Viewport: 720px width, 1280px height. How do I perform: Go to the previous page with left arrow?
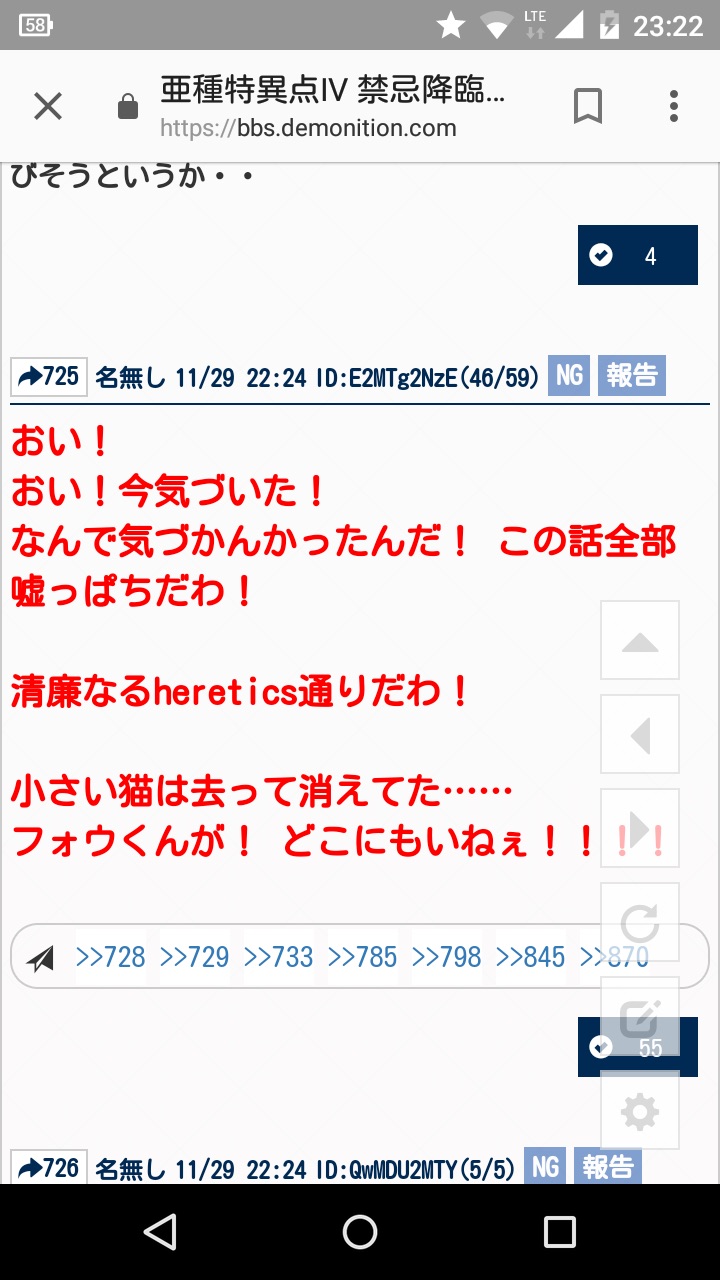pos(640,735)
